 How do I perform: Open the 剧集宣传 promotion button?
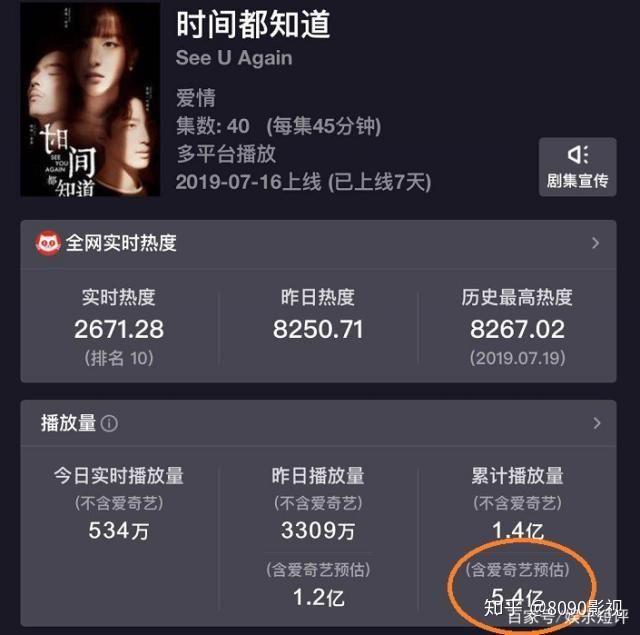coord(577,167)
